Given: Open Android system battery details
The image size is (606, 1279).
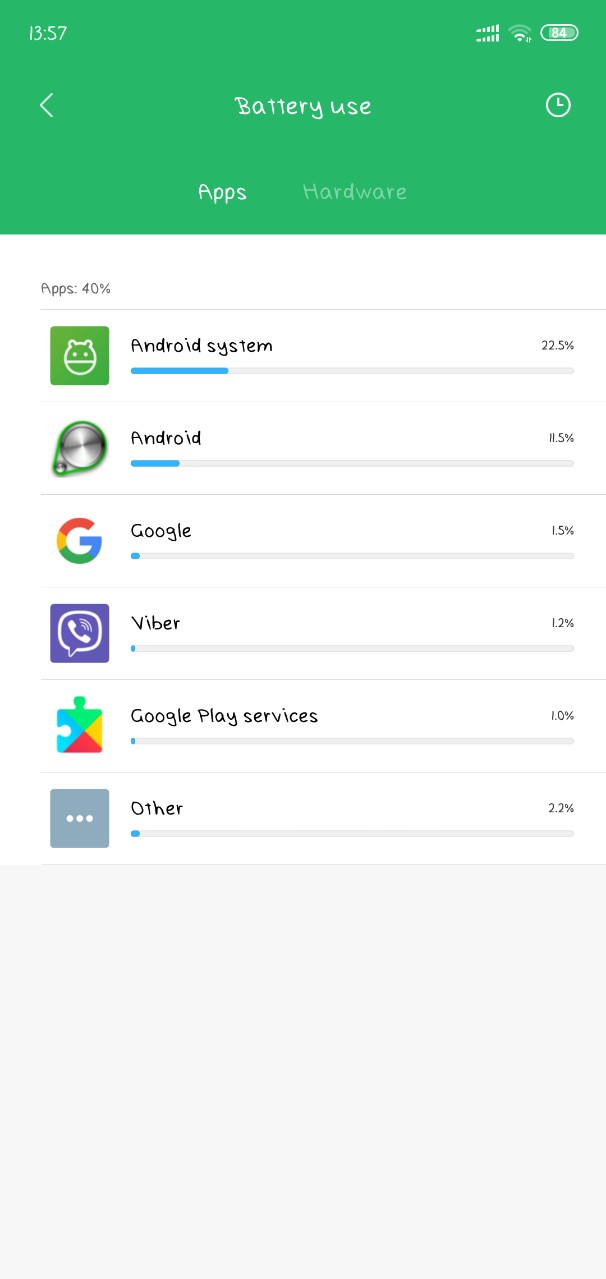Looking at the screenshot, I should pos(312,356).
